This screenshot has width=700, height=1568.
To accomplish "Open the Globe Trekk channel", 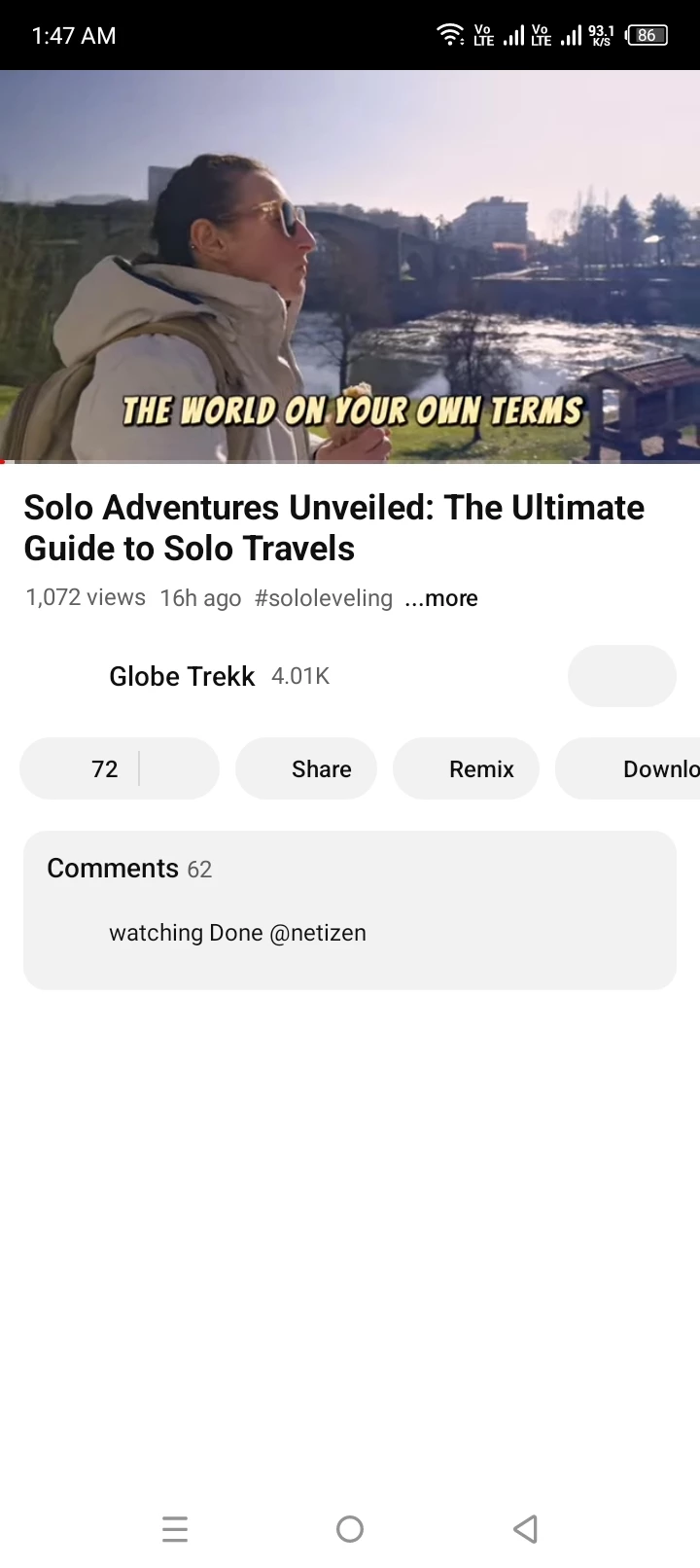I will coord(182,676).
